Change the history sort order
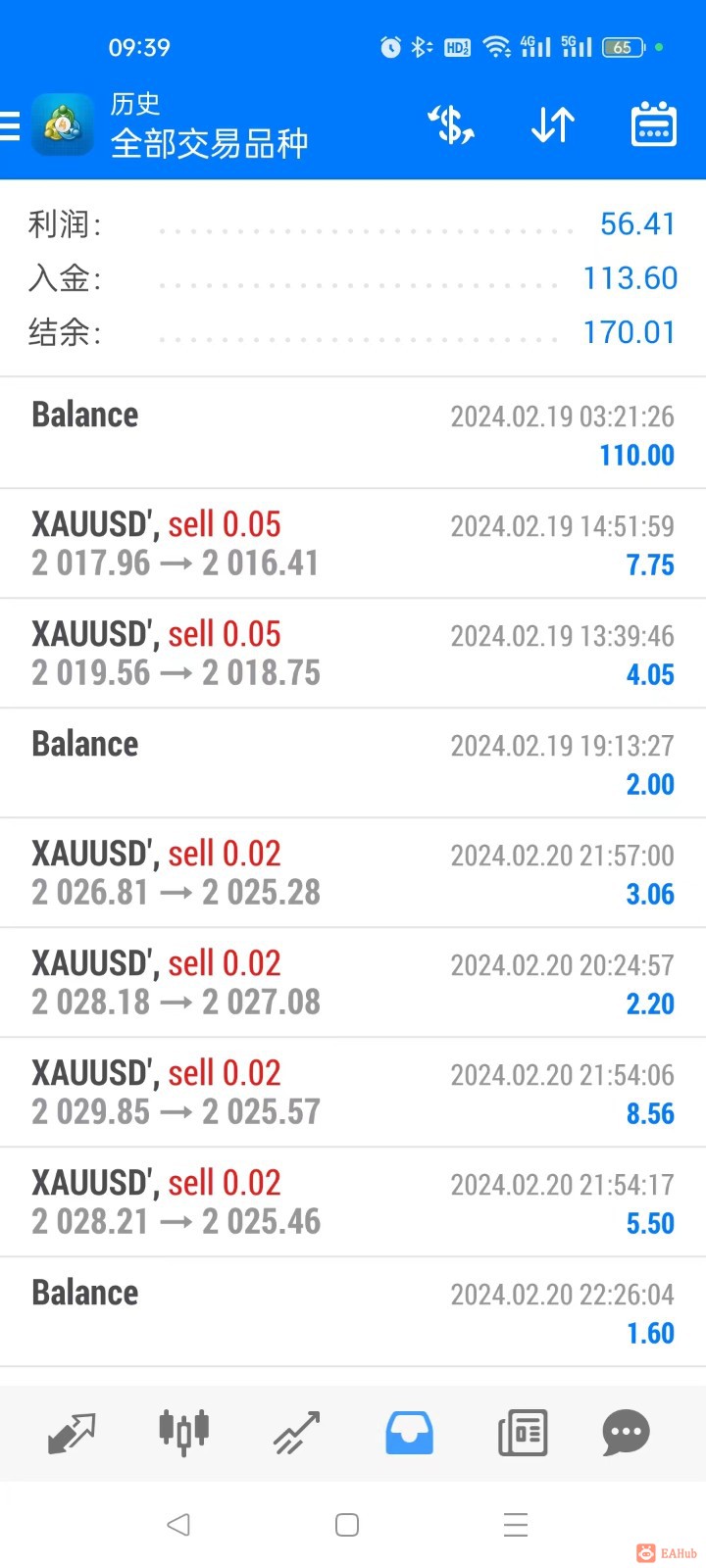706x1568 pixels. [x=552, y=125]
